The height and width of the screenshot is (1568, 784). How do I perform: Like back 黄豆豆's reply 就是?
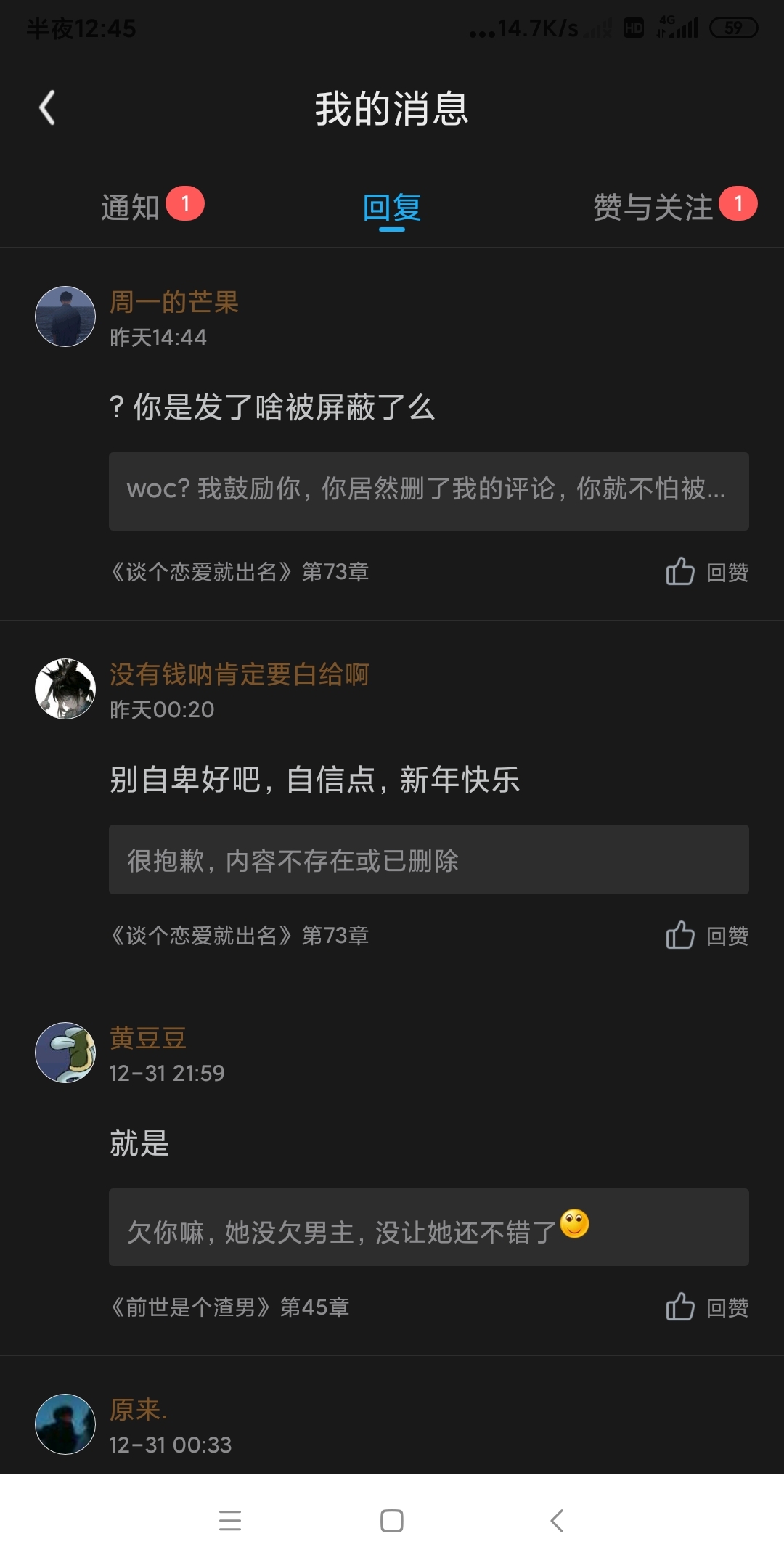click(707, 1307)
